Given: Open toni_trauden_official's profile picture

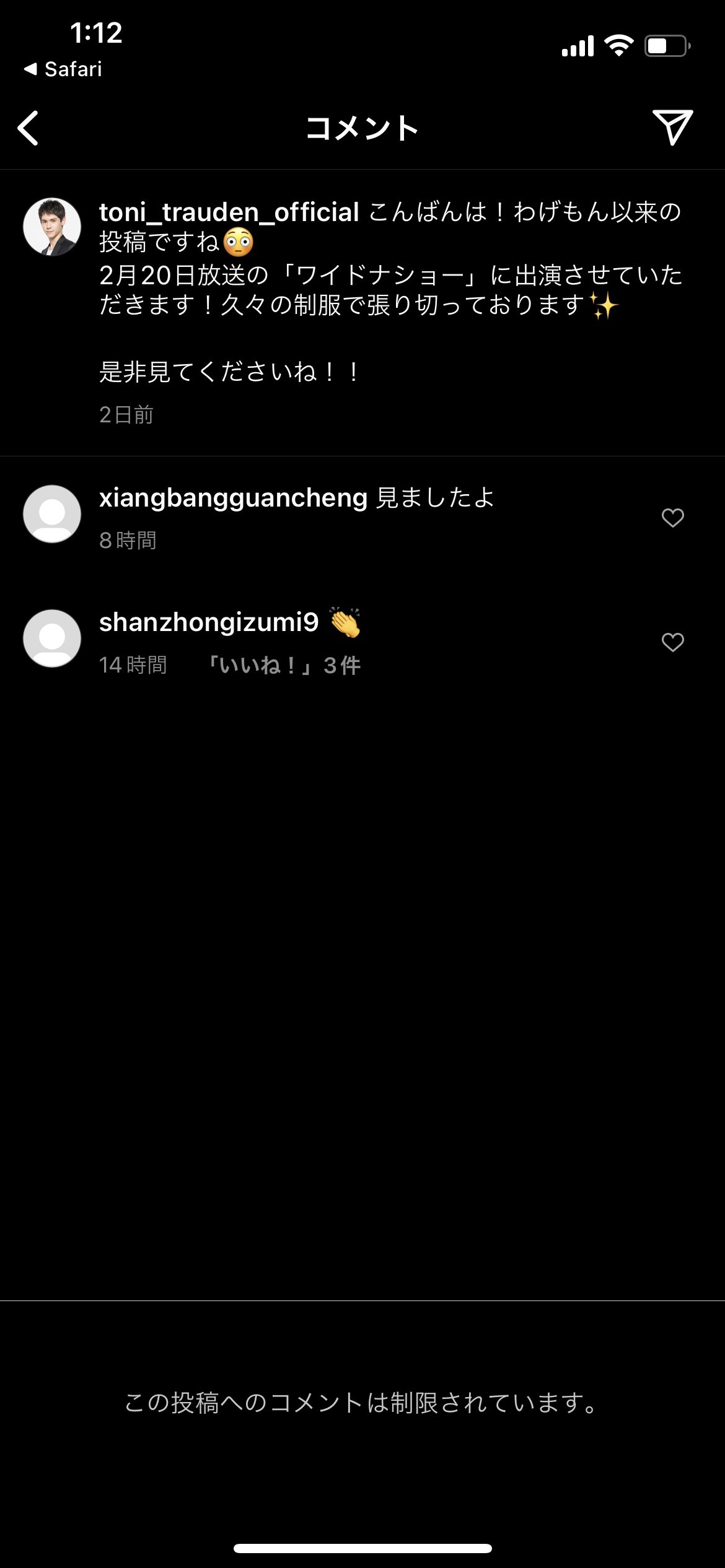Looking at the screenshot, I should click(x=52, y=227).
